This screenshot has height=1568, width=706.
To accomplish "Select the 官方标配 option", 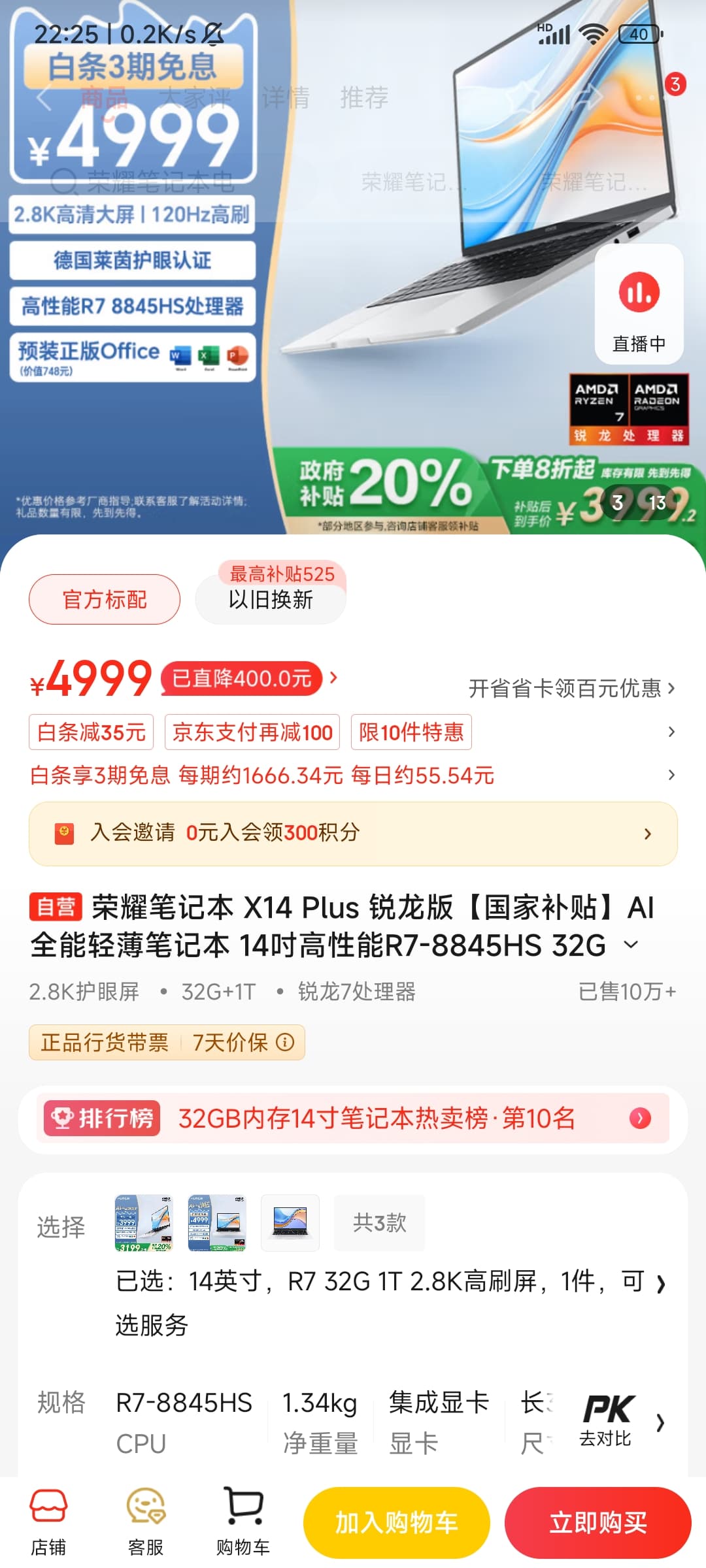I will (x=105, y=599).
